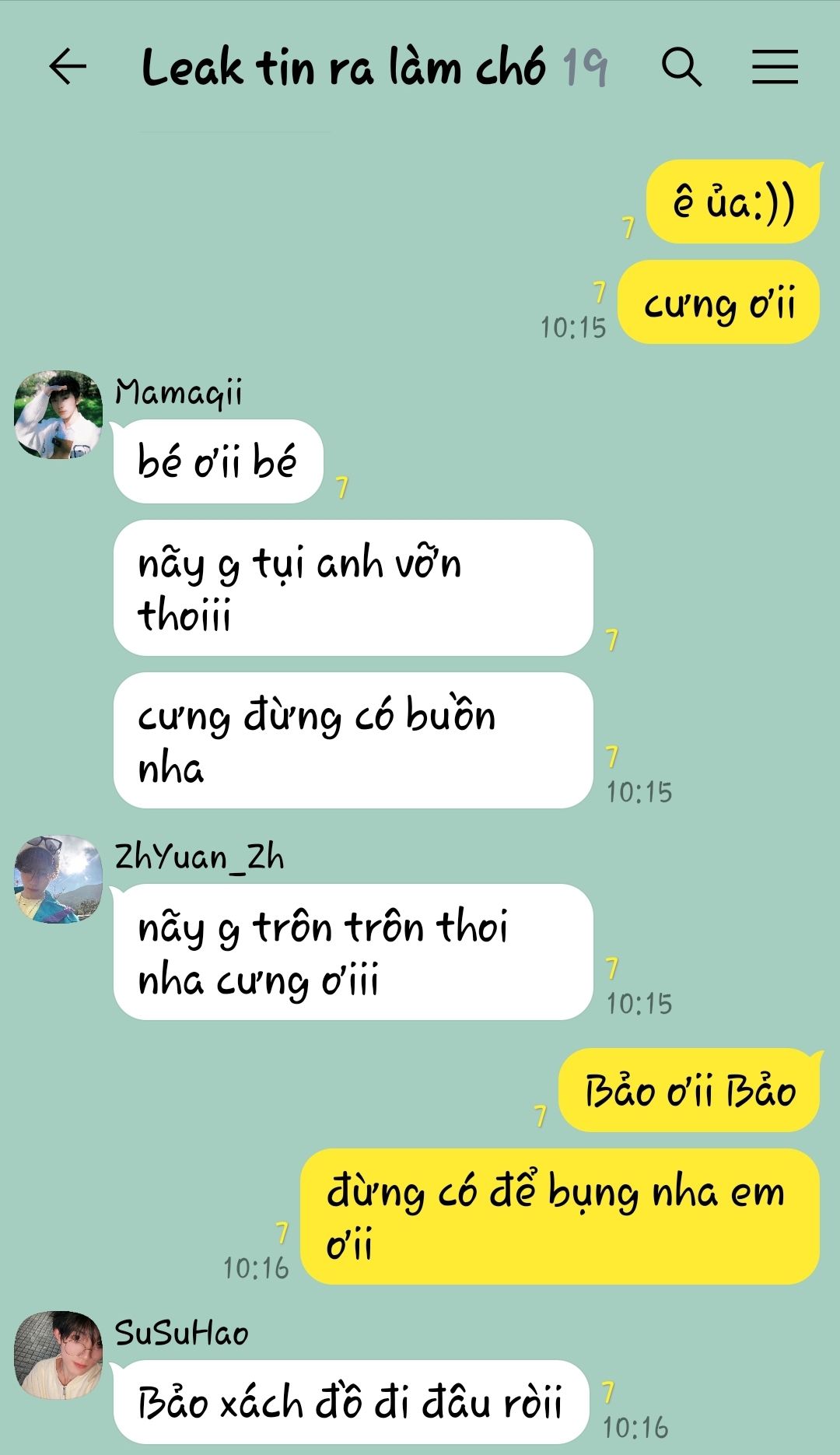Search within this chat
This screenshot has width=840, height=1455.
click(681, 66)
